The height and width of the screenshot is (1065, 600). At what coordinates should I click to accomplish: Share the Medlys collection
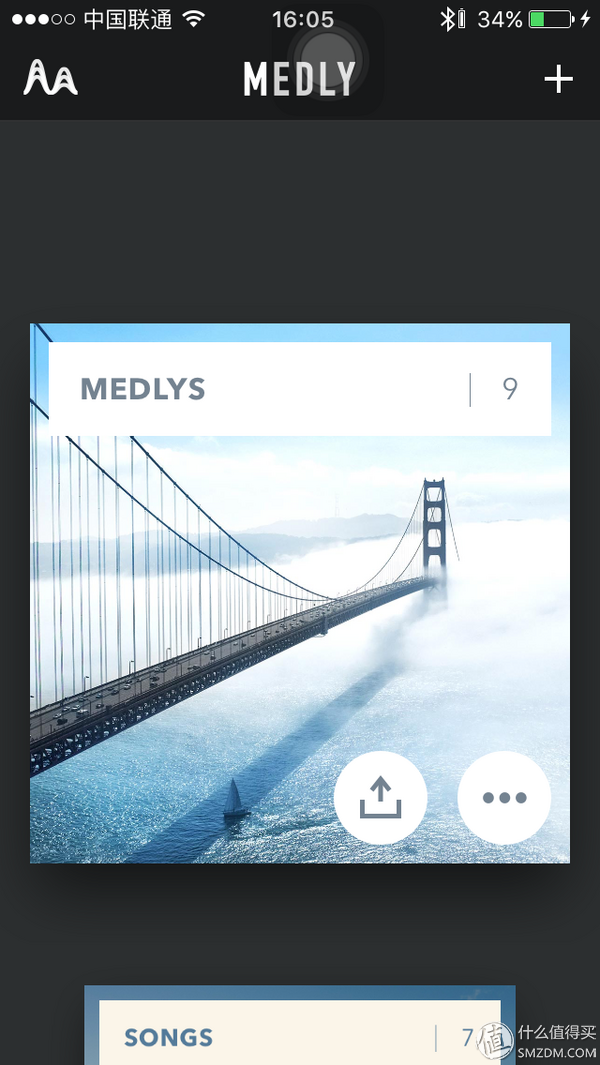click(x=380, y=798)
